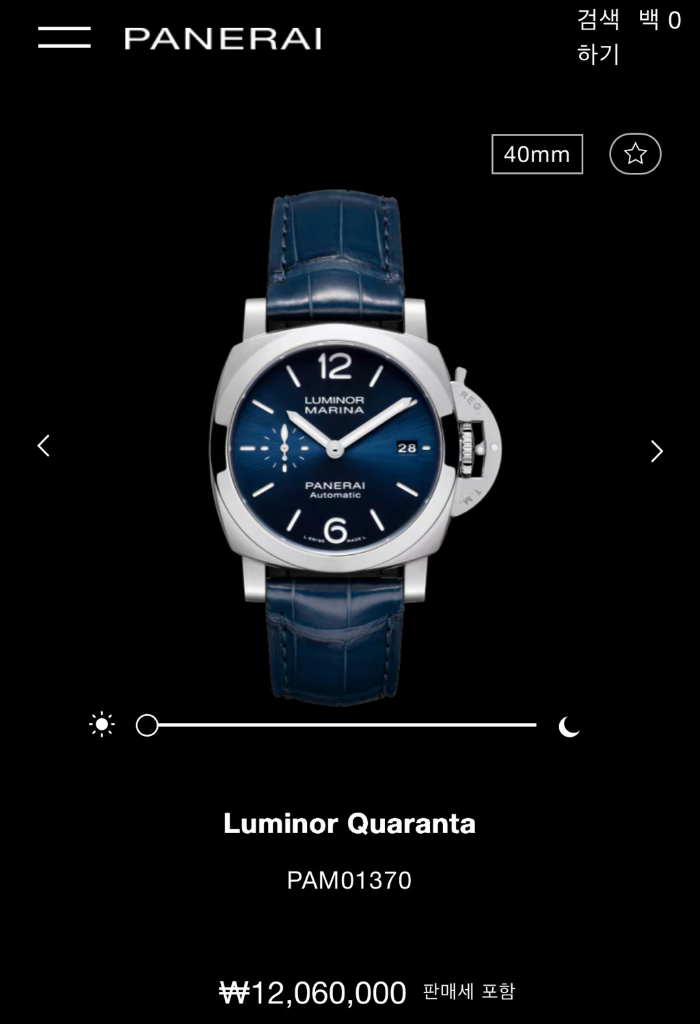
Task: Switch to night view via moon icon
Action: tap(569, 726)
